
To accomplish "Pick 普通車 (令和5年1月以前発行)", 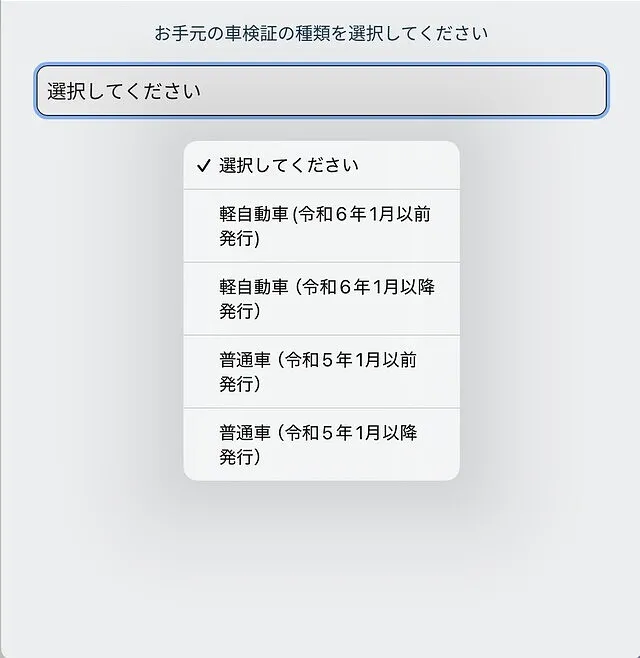I will tap(321, 371).
